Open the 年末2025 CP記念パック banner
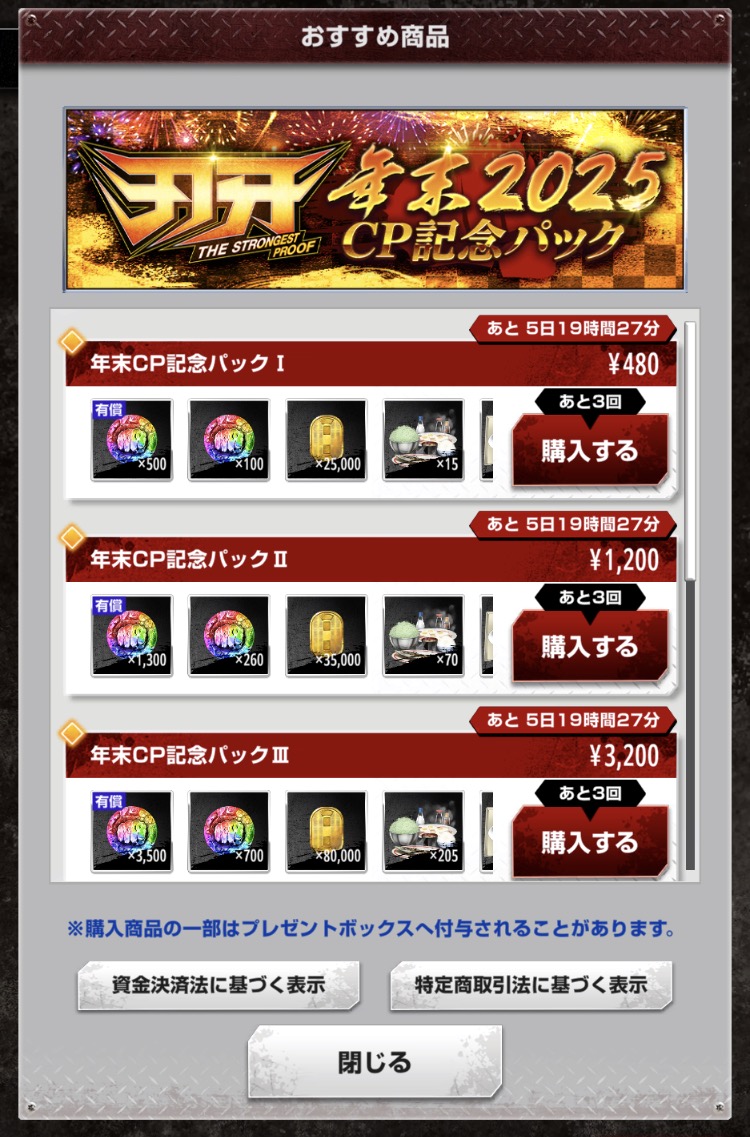This screenshot has width=750, height=1137. (x=375, y=199)
